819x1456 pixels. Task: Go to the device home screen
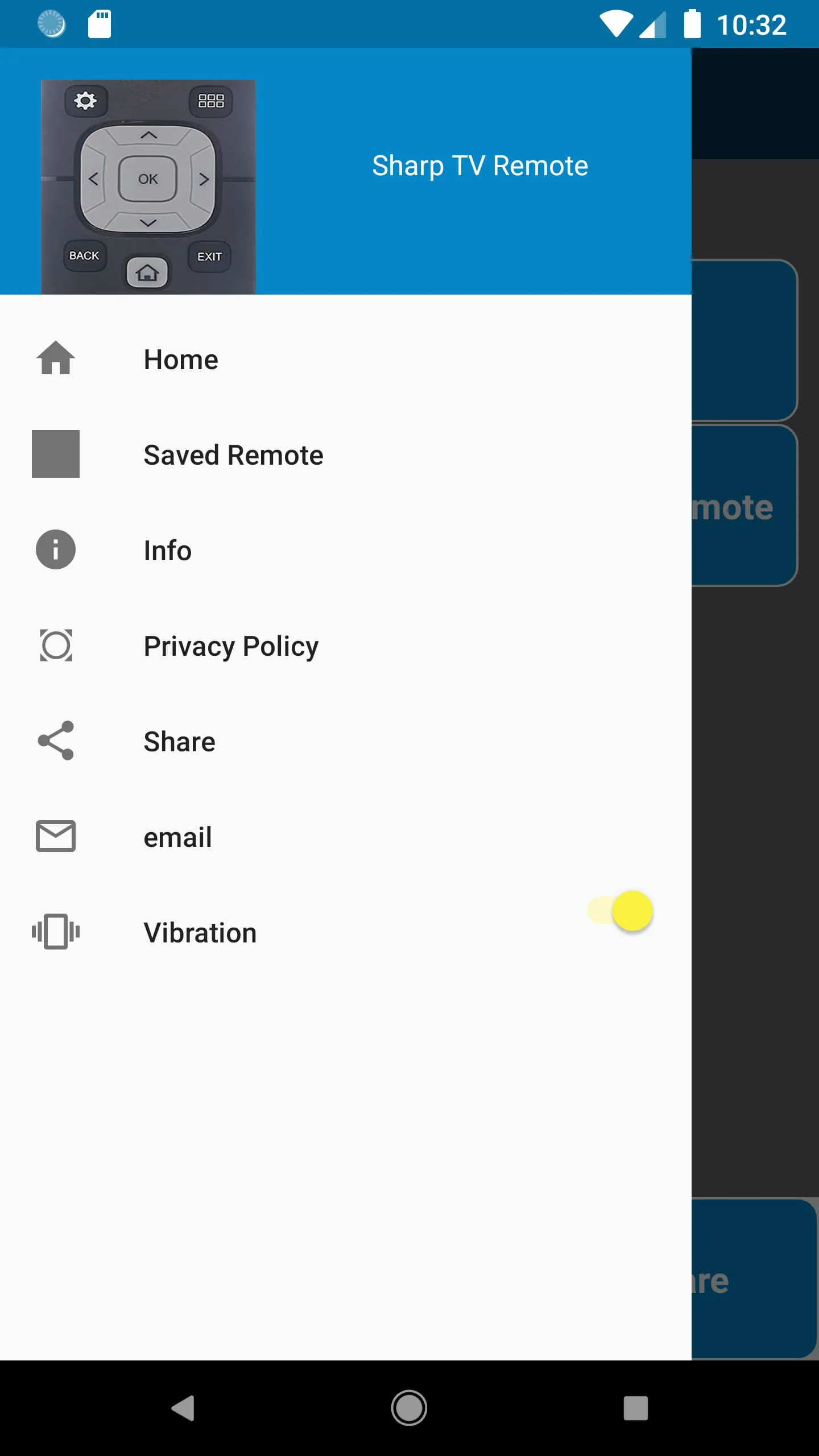click(409, 1408)
